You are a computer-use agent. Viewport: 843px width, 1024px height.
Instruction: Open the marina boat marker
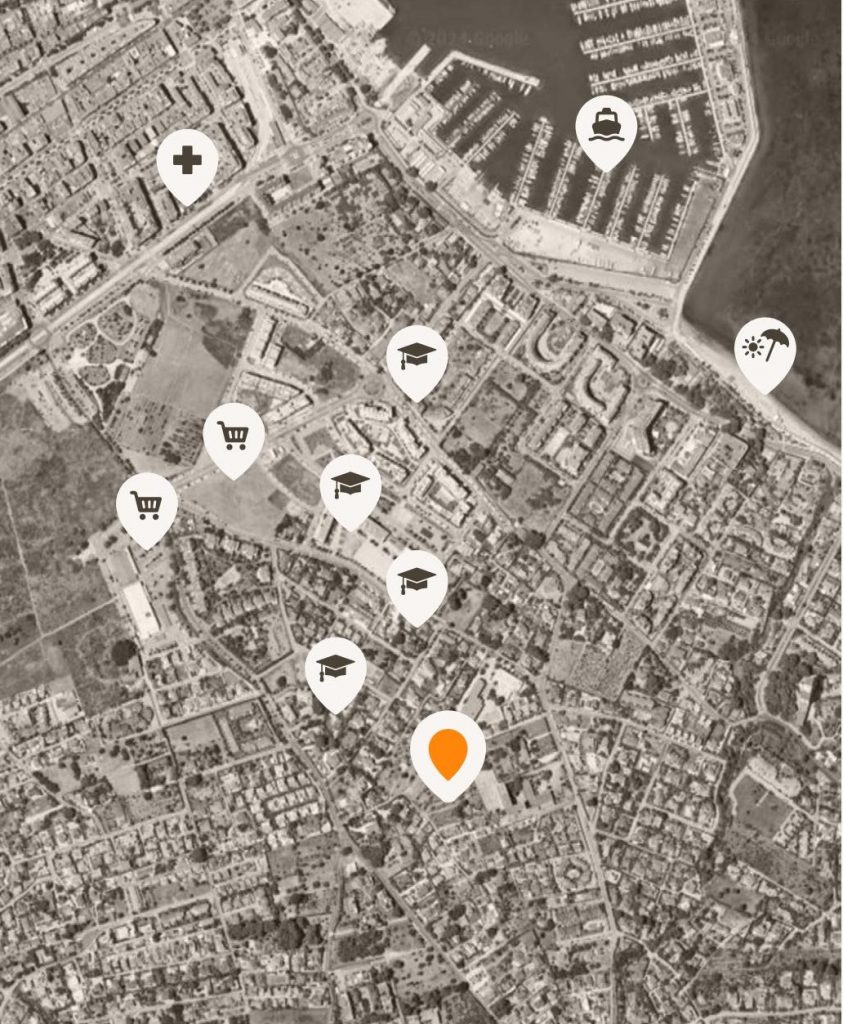606,127
